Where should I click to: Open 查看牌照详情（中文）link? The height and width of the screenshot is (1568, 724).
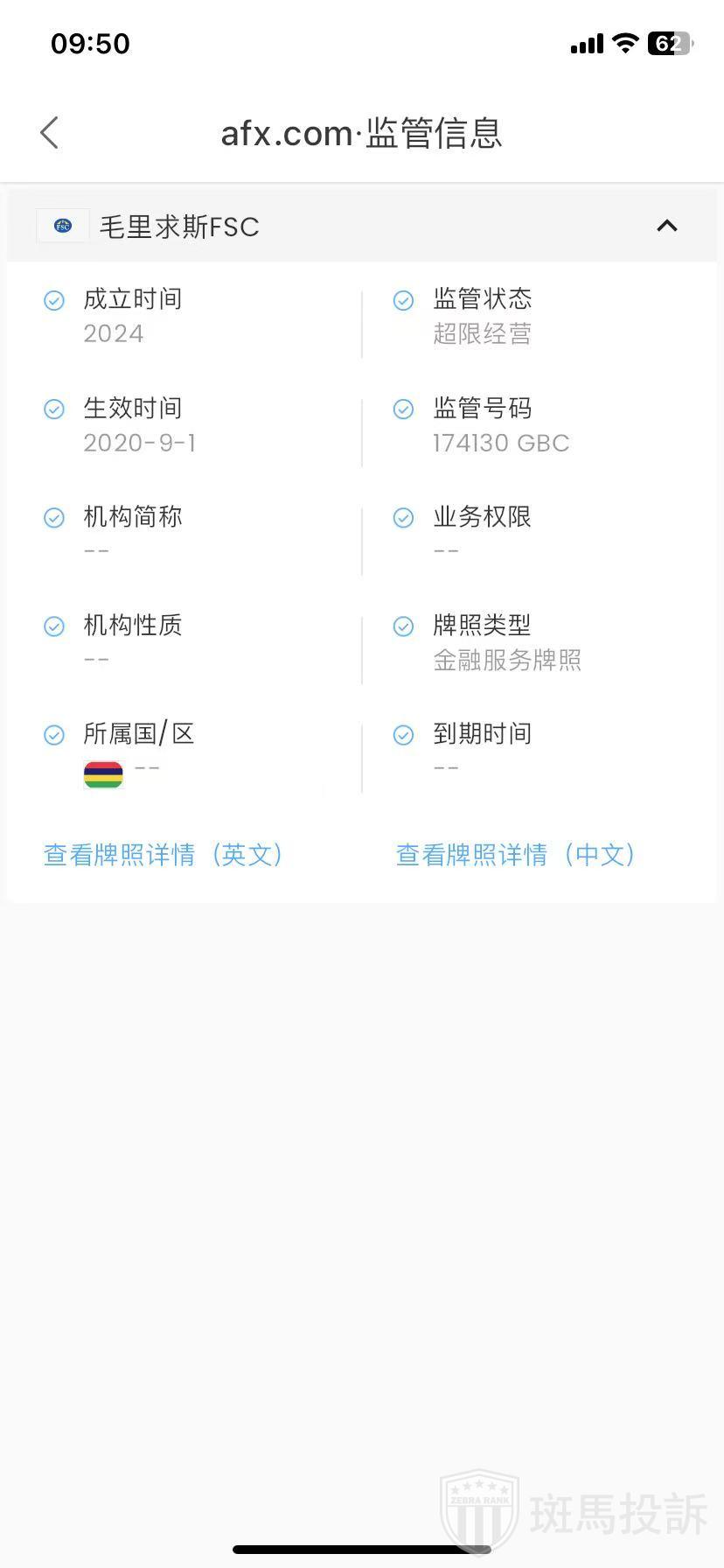pyautogui.click(x=516, y=855)
